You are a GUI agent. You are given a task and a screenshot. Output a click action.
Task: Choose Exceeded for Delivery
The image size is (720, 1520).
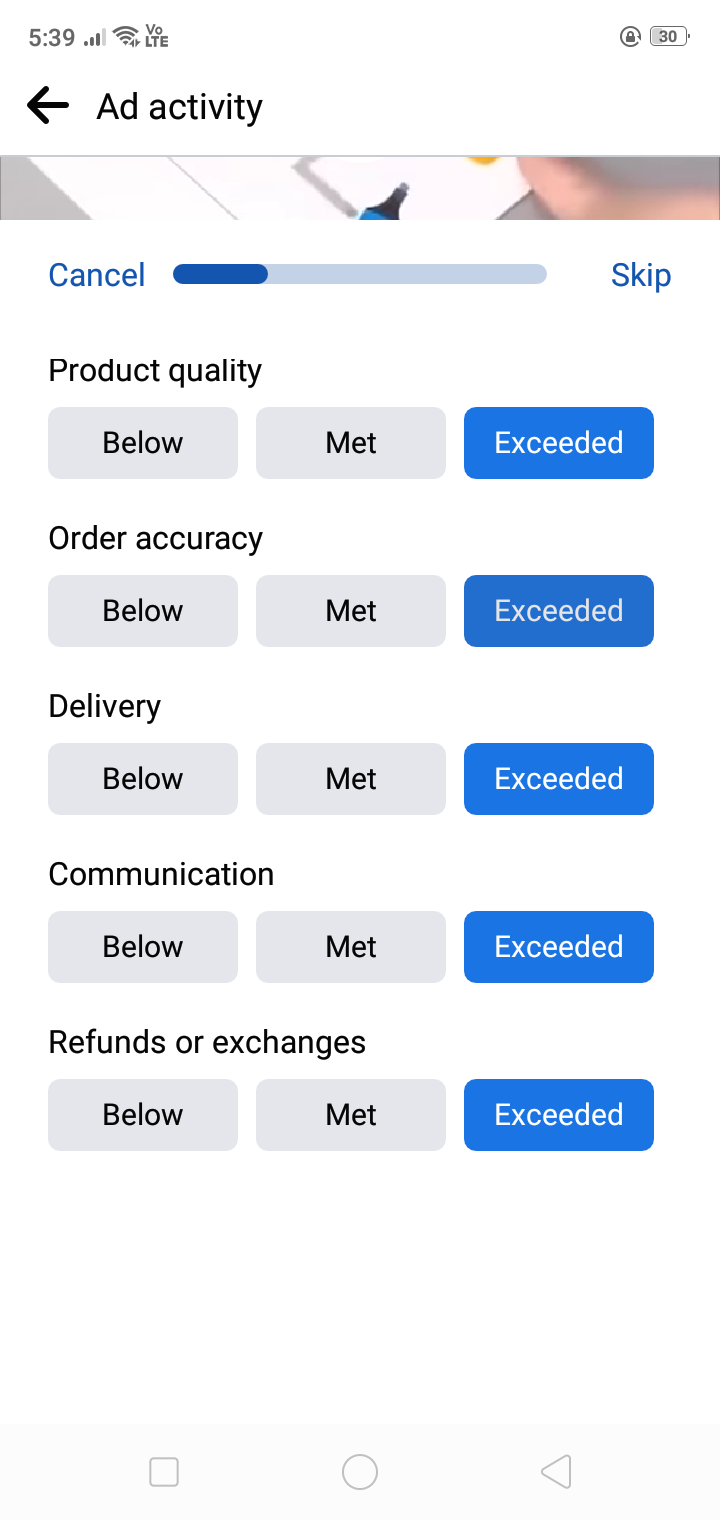tap(559, 779)
